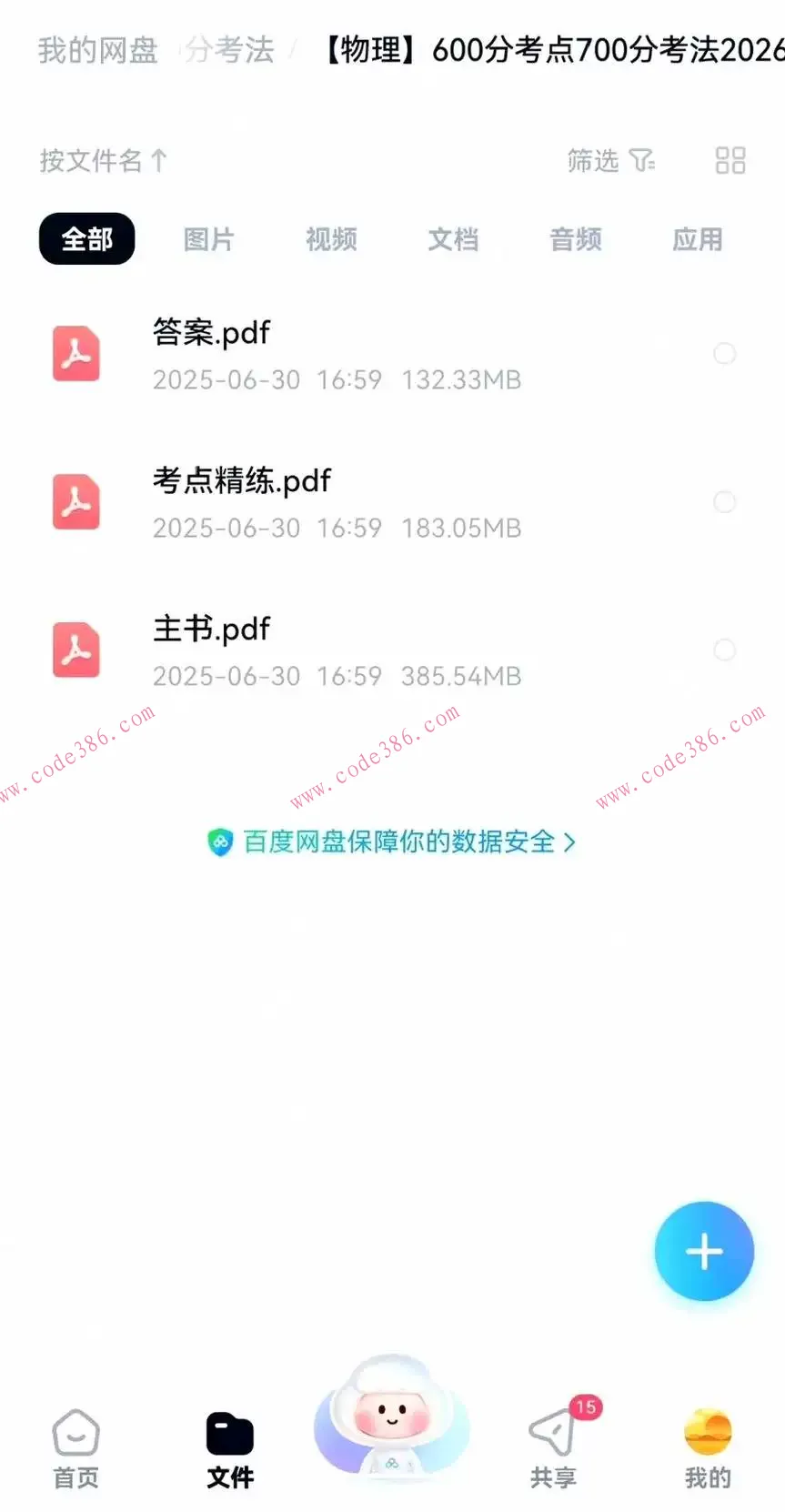The height and width of the screenshot is (1512, 785).
Task: Expand the data security notice chevron
Action: point(571,842)
